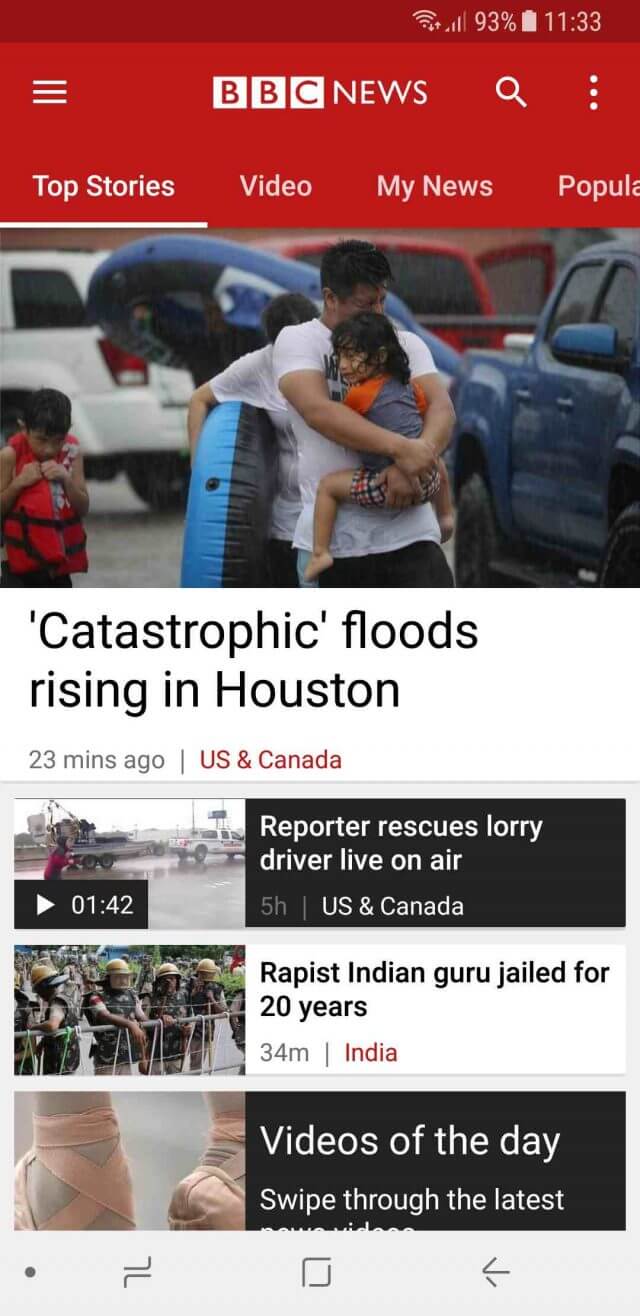Switch to the Video tab
The image size is (640, 1316).
tap(275, 186)
